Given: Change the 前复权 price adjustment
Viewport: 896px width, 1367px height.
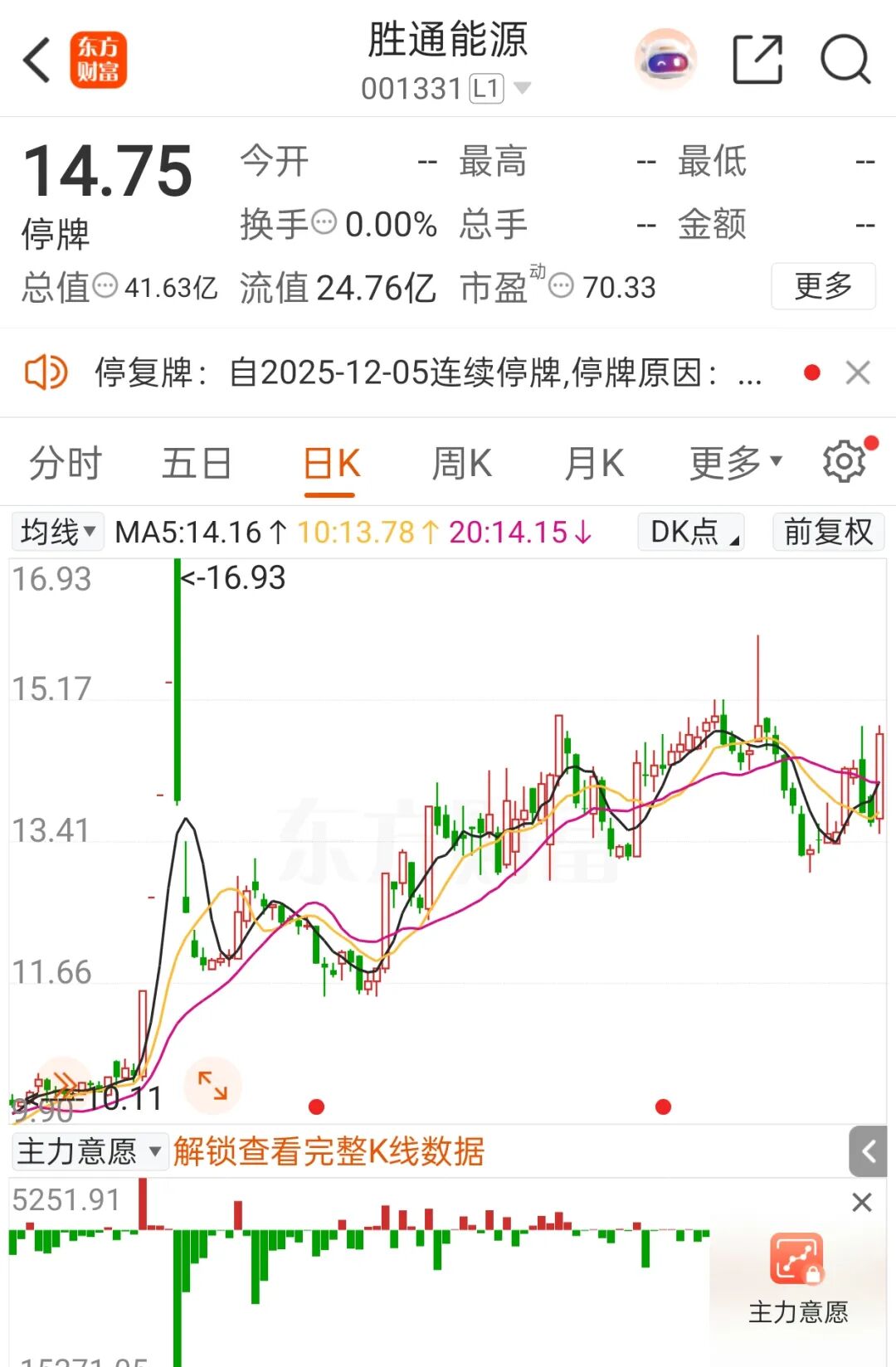Looking at the screenshot, I should pos(828,532).
